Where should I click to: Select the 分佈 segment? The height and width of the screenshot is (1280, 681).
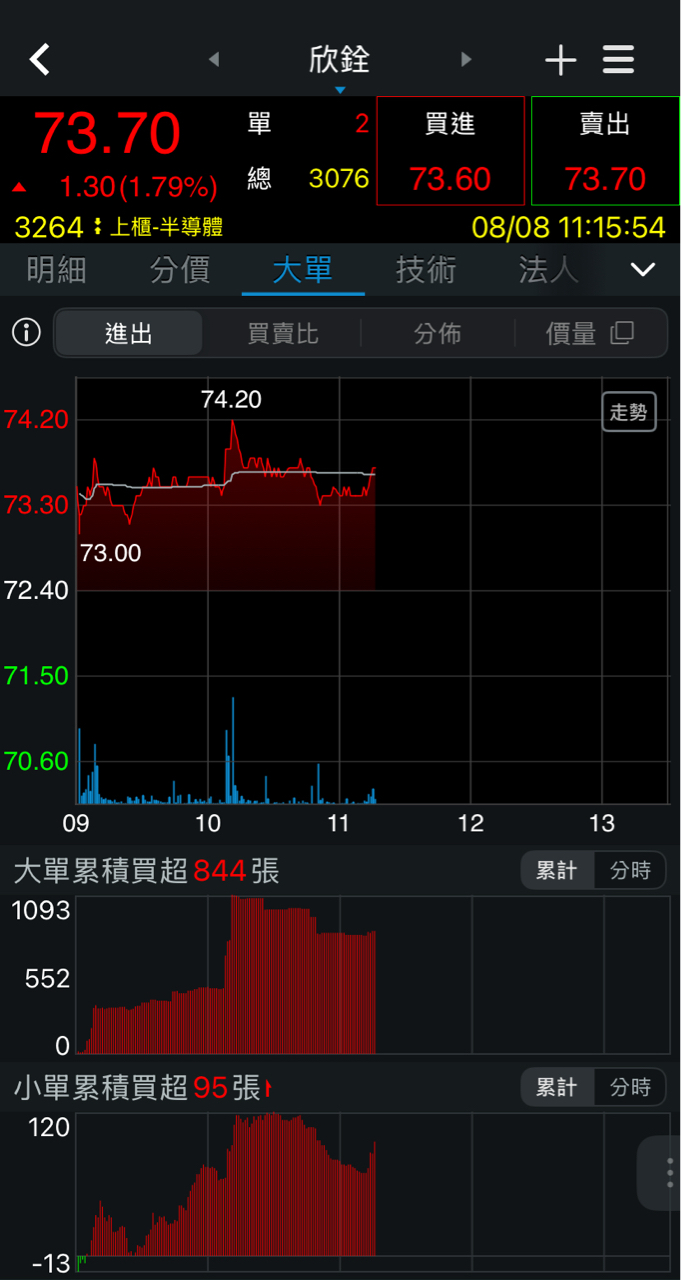(438, 334)
